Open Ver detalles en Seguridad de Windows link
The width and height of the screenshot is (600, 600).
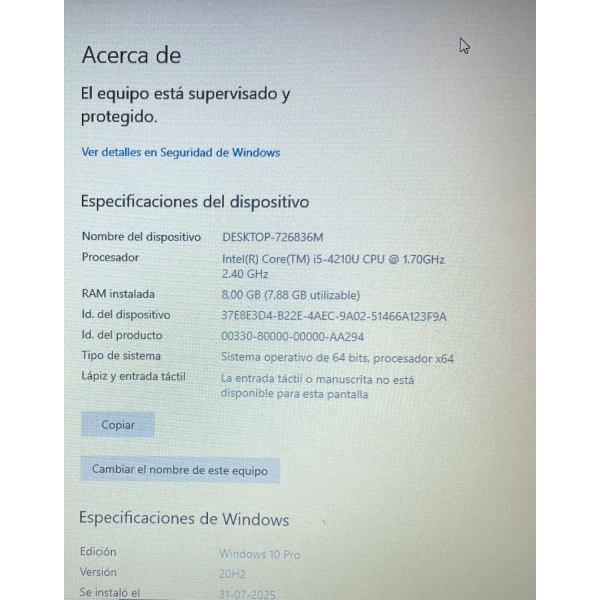[x=180, y=153]
